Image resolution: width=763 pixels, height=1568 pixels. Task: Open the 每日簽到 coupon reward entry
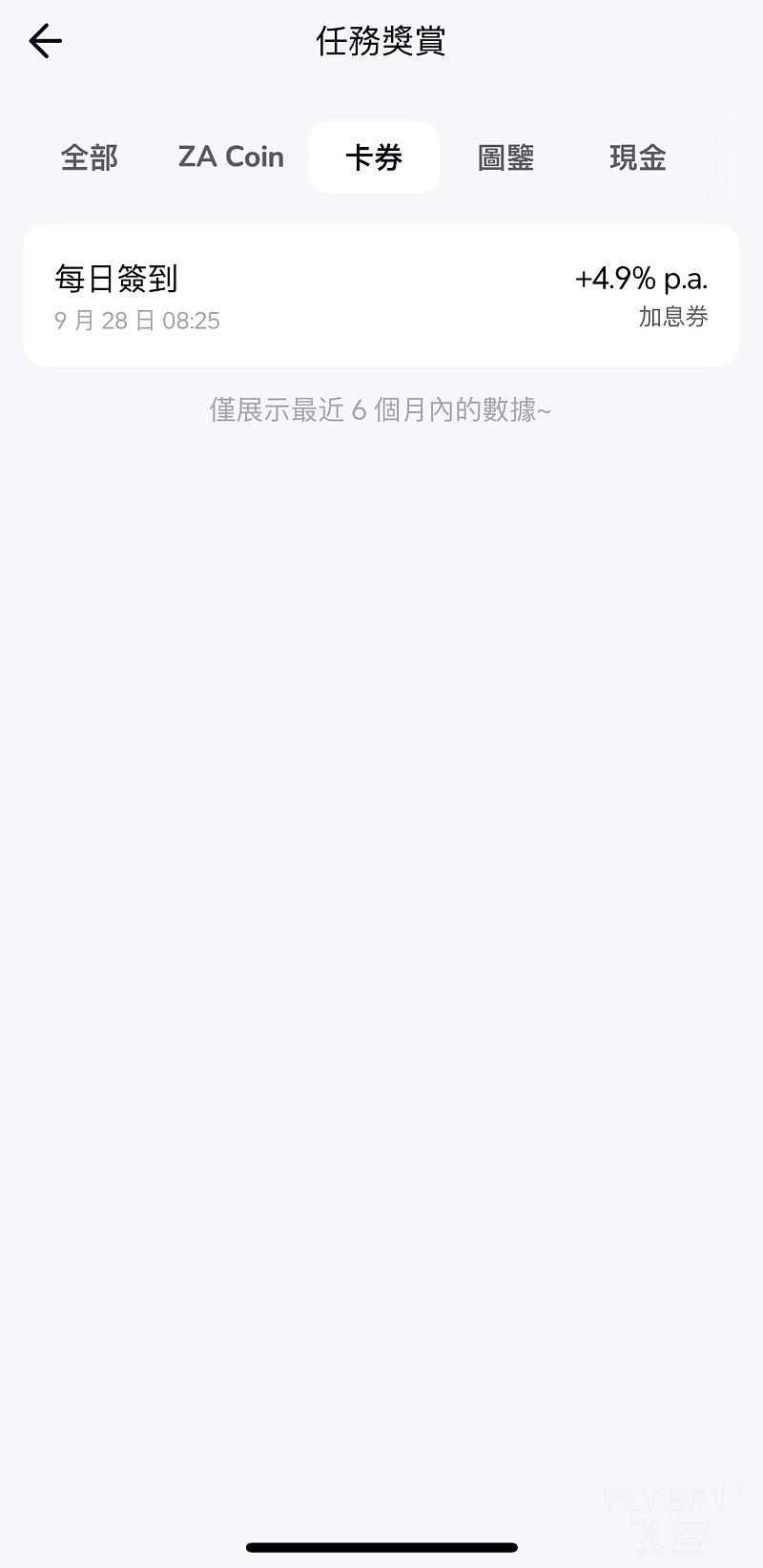(x=381, y=296)
